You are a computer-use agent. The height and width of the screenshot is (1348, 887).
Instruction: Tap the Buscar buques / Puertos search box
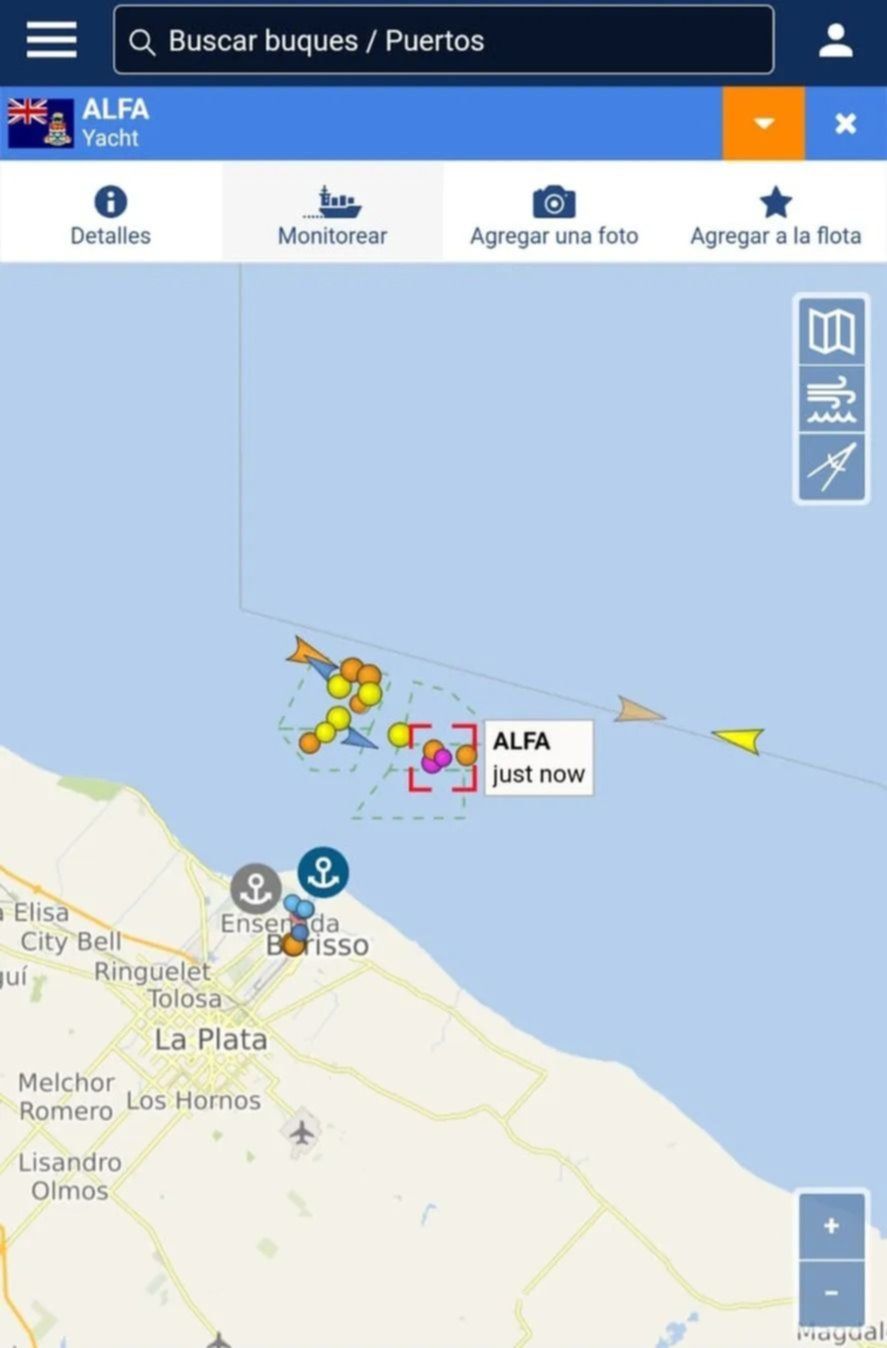(443, 40)
